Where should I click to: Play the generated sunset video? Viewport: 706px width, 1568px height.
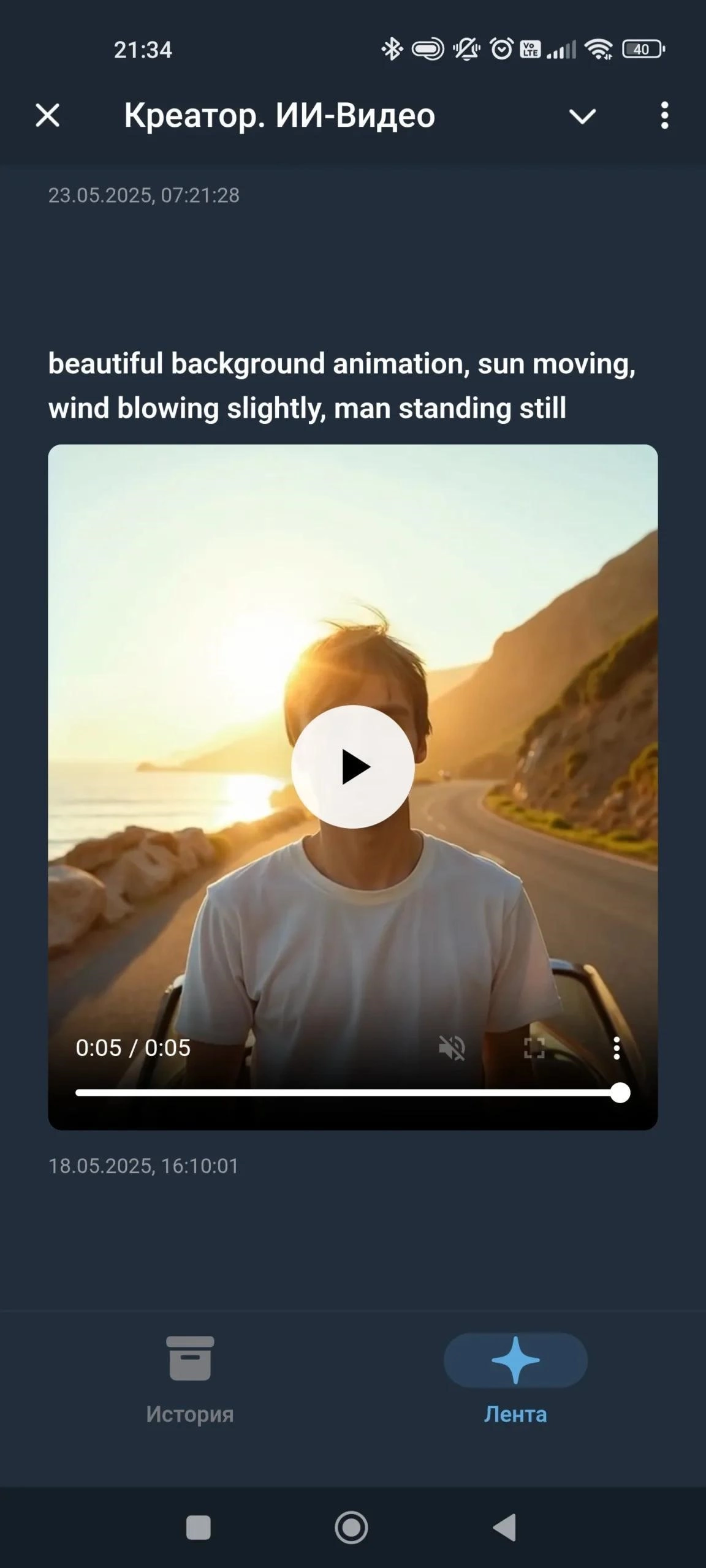tap(353, 767)
